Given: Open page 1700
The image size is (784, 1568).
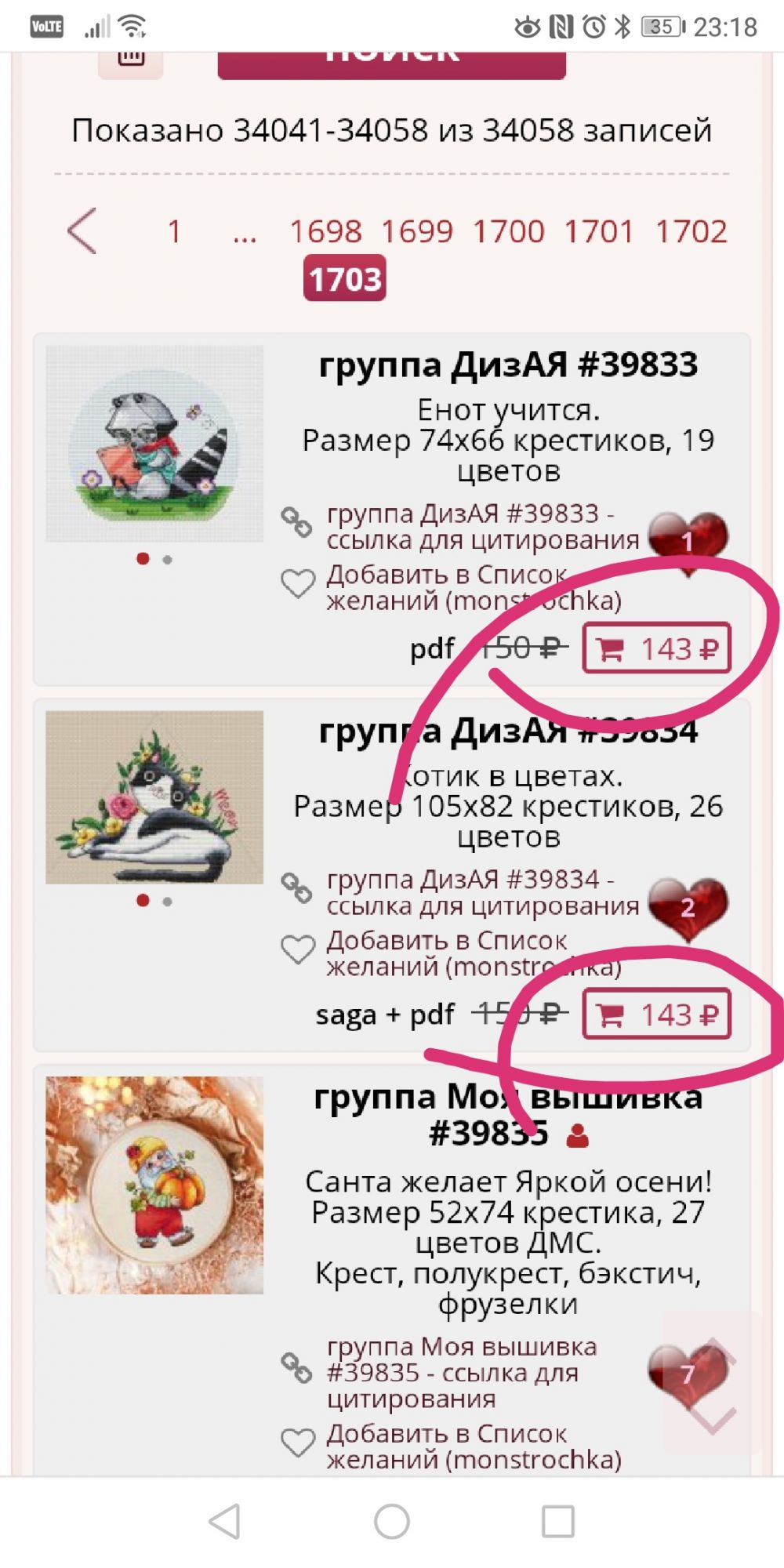Looking at the screenshot, I should click(x=508, y=232).
